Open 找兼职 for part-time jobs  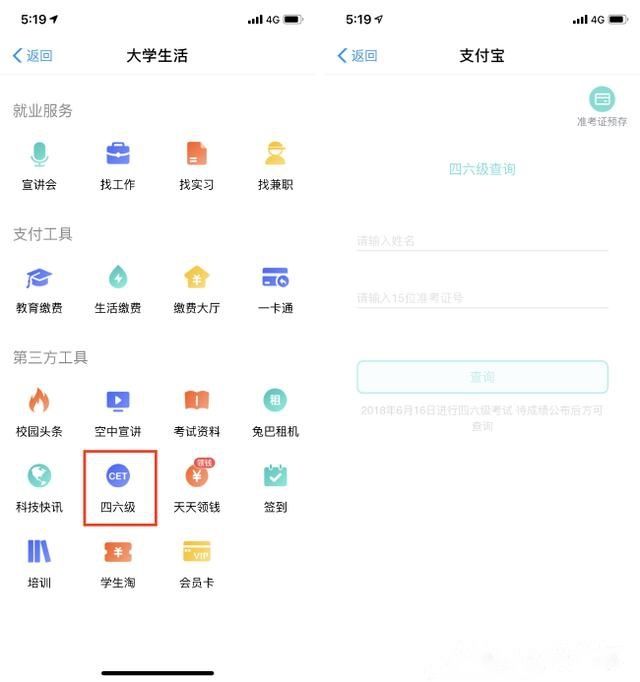tap(275, 165)
